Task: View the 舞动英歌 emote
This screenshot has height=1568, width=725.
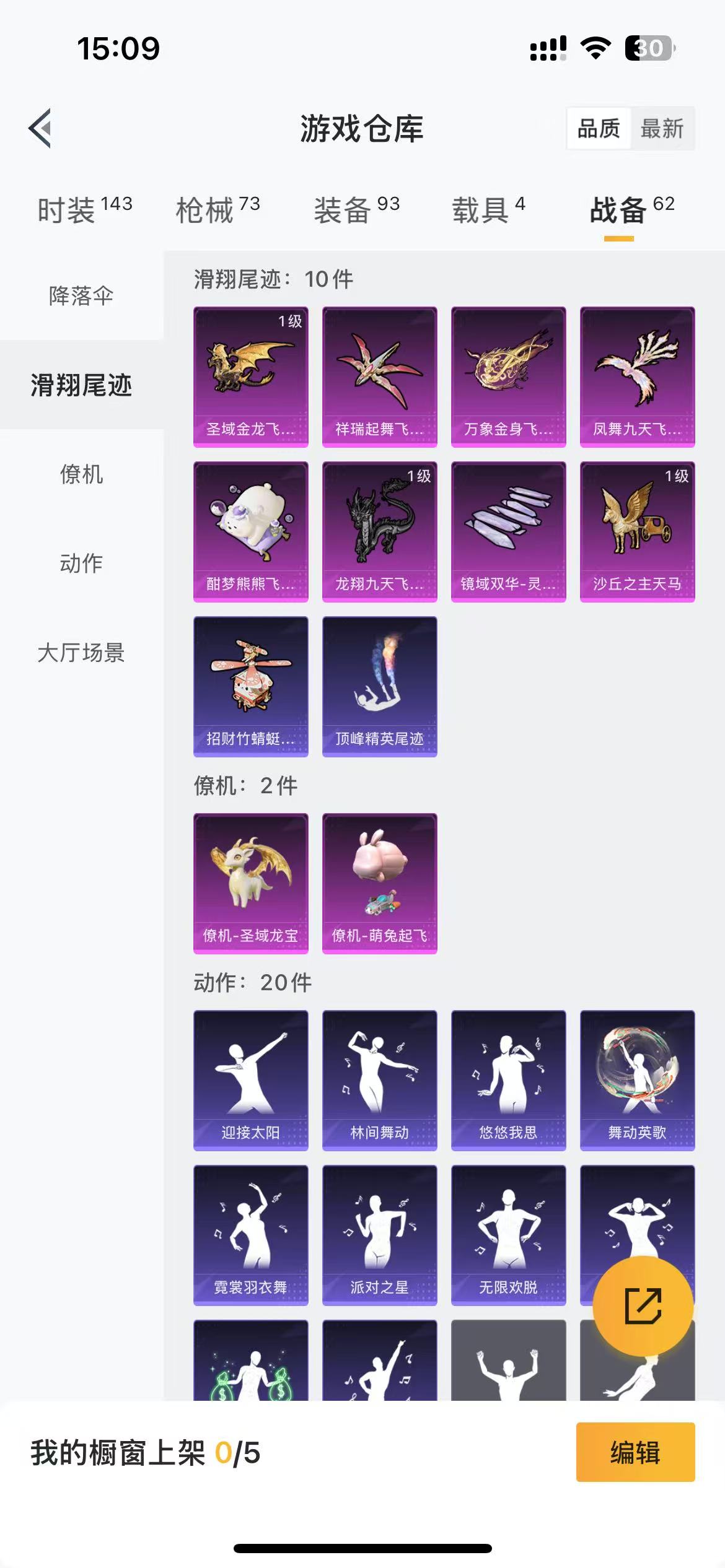Action: pos(637,1080)
